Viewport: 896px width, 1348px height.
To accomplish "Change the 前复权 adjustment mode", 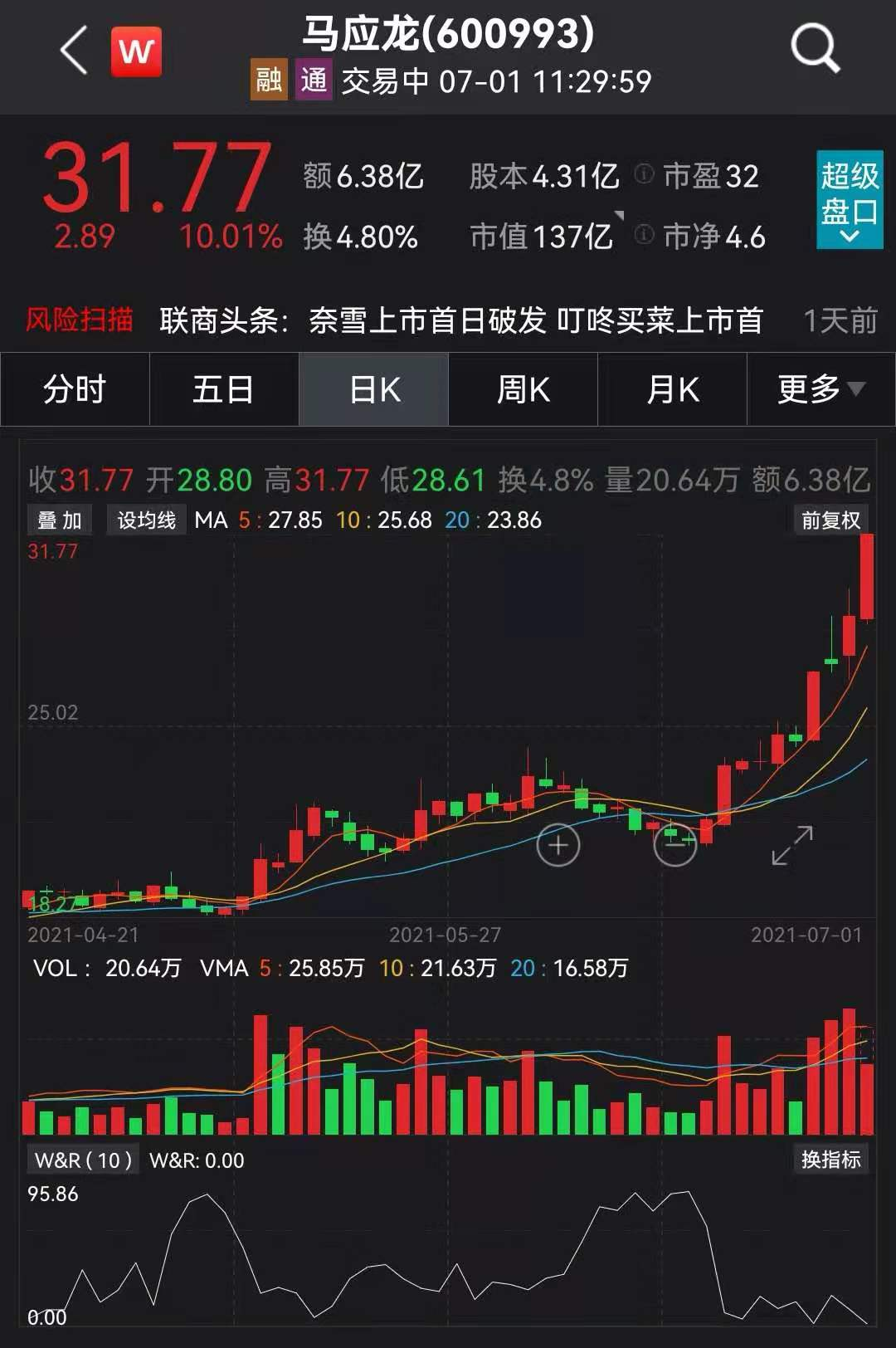I will 830,520.
